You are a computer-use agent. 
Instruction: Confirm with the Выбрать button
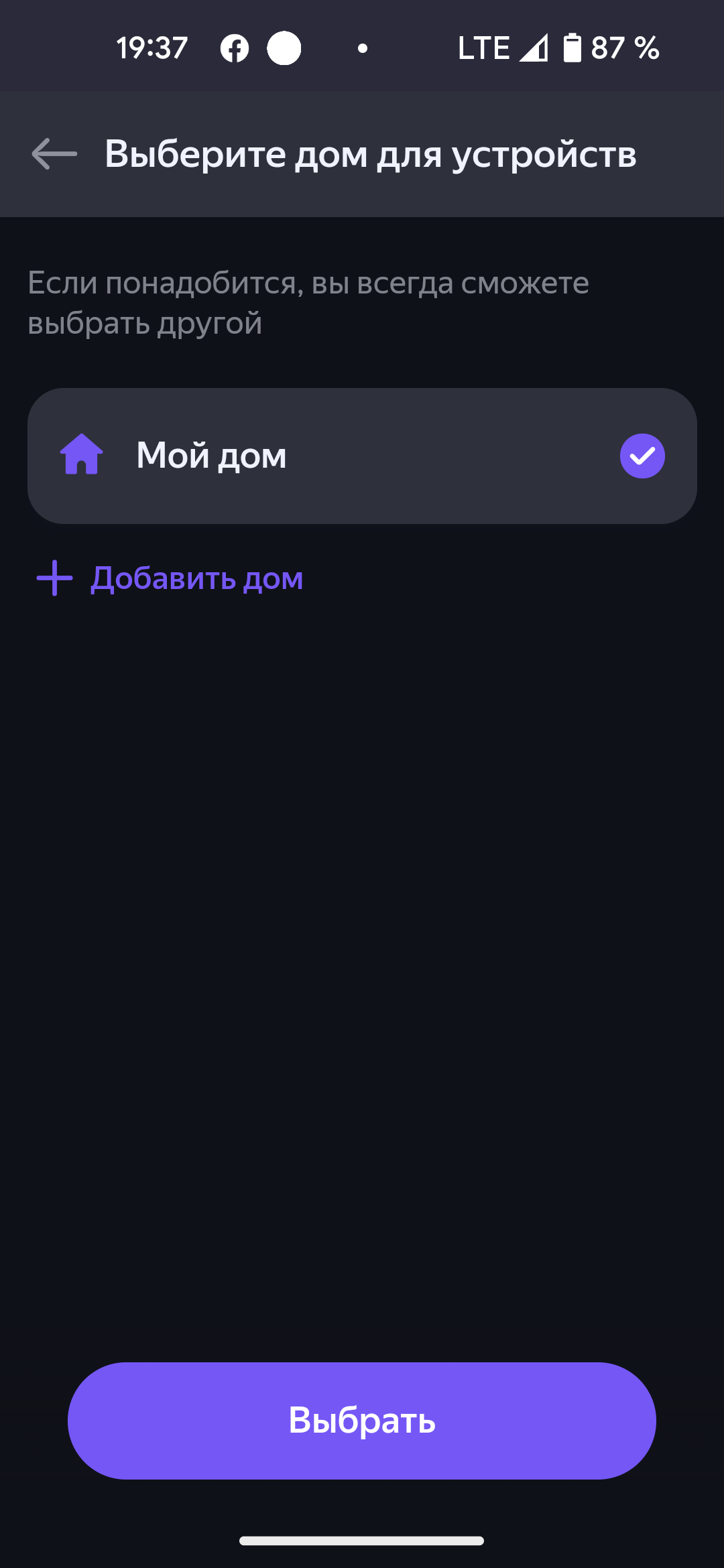click(362, 1421)
